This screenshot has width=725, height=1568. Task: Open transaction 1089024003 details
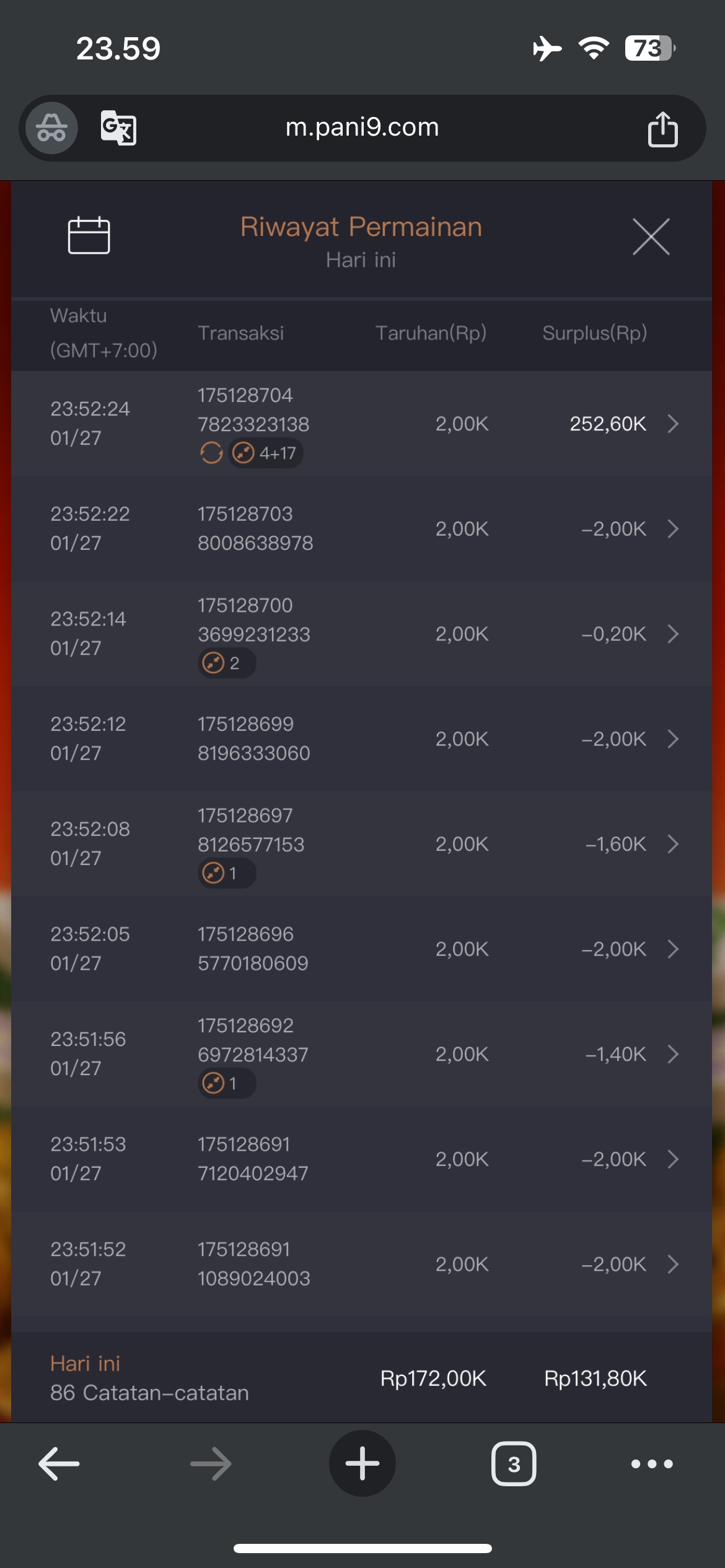tap(673, 1264)
